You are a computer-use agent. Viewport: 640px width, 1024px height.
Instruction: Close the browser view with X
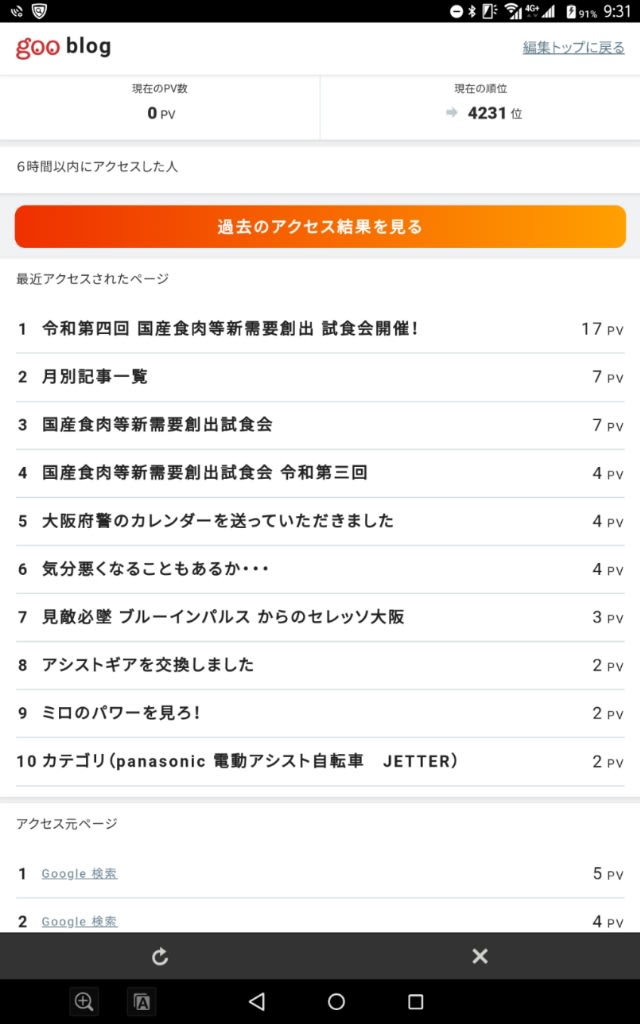click(x=480, y=956)
